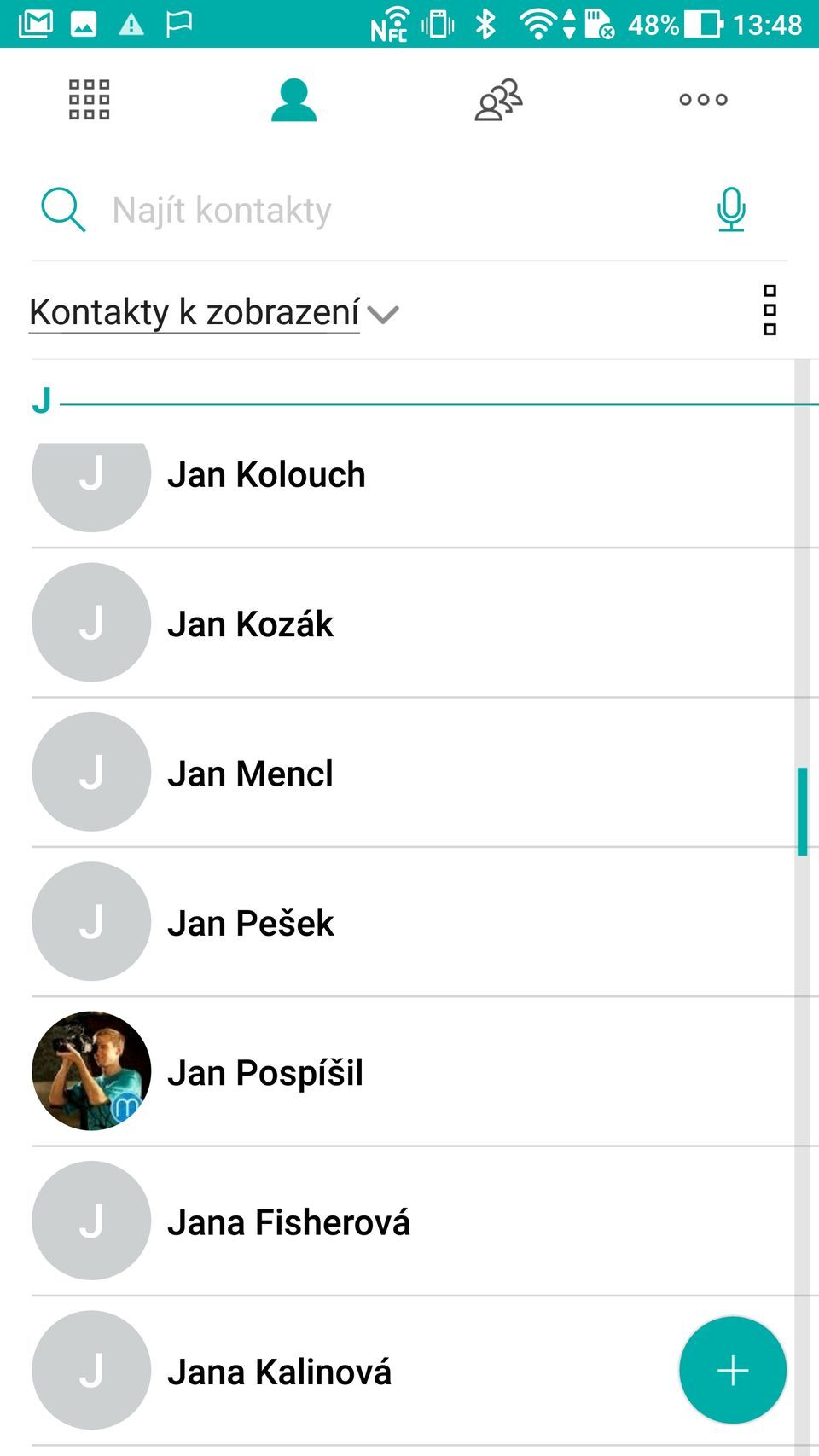The width and height of the screenshot is (819, 1456).
Task: Open the vertical squares overflow menu
Action: (770, 310)
